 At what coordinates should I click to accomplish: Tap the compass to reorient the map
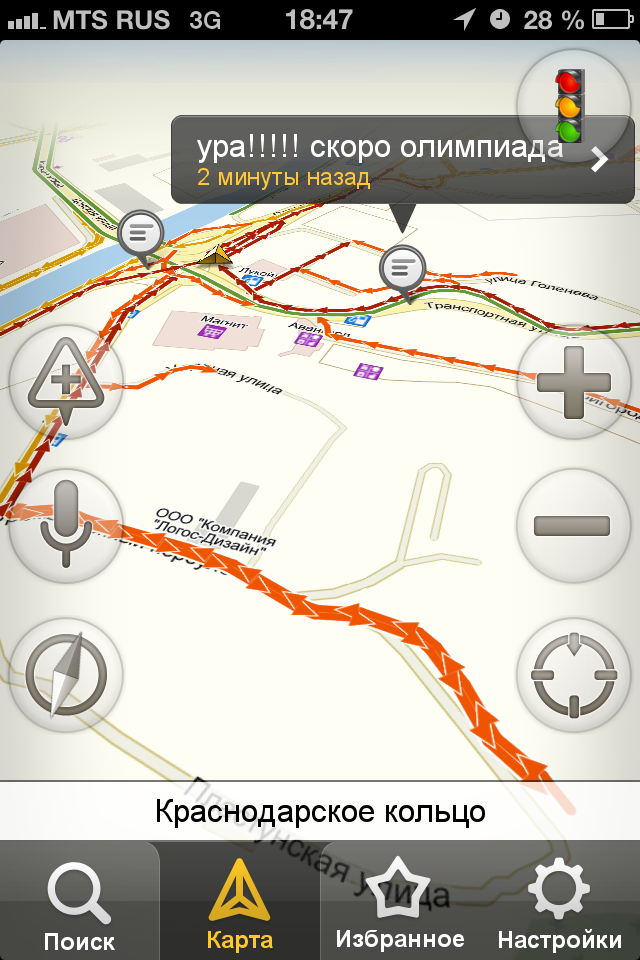click(66, 675)
